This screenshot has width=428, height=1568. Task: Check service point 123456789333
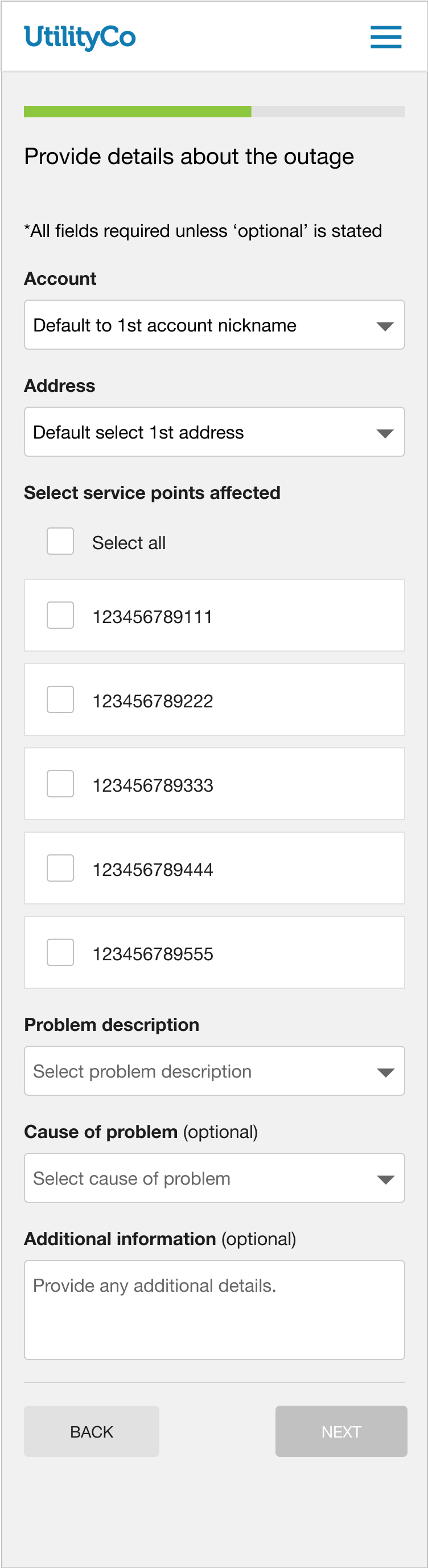coord(60,783)
